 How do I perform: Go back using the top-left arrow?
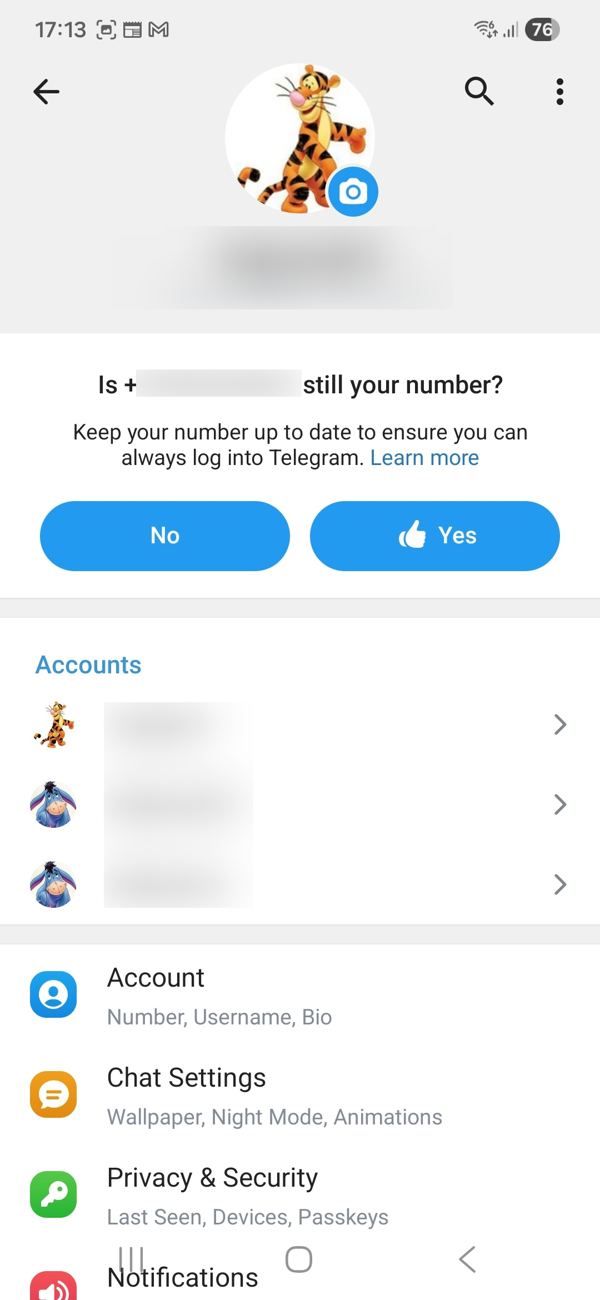coord(46,92)
